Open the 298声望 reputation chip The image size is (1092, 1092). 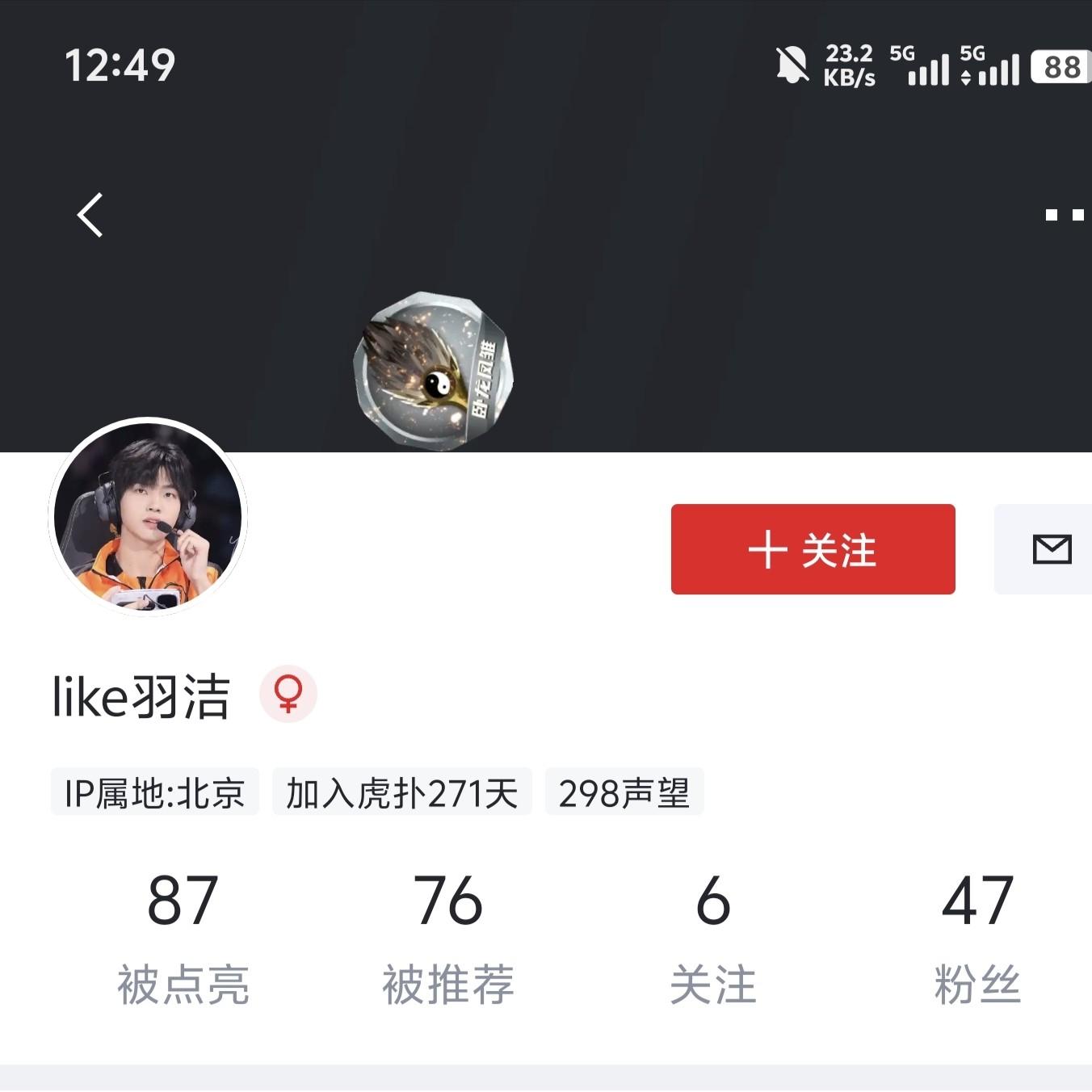[624, 792]
